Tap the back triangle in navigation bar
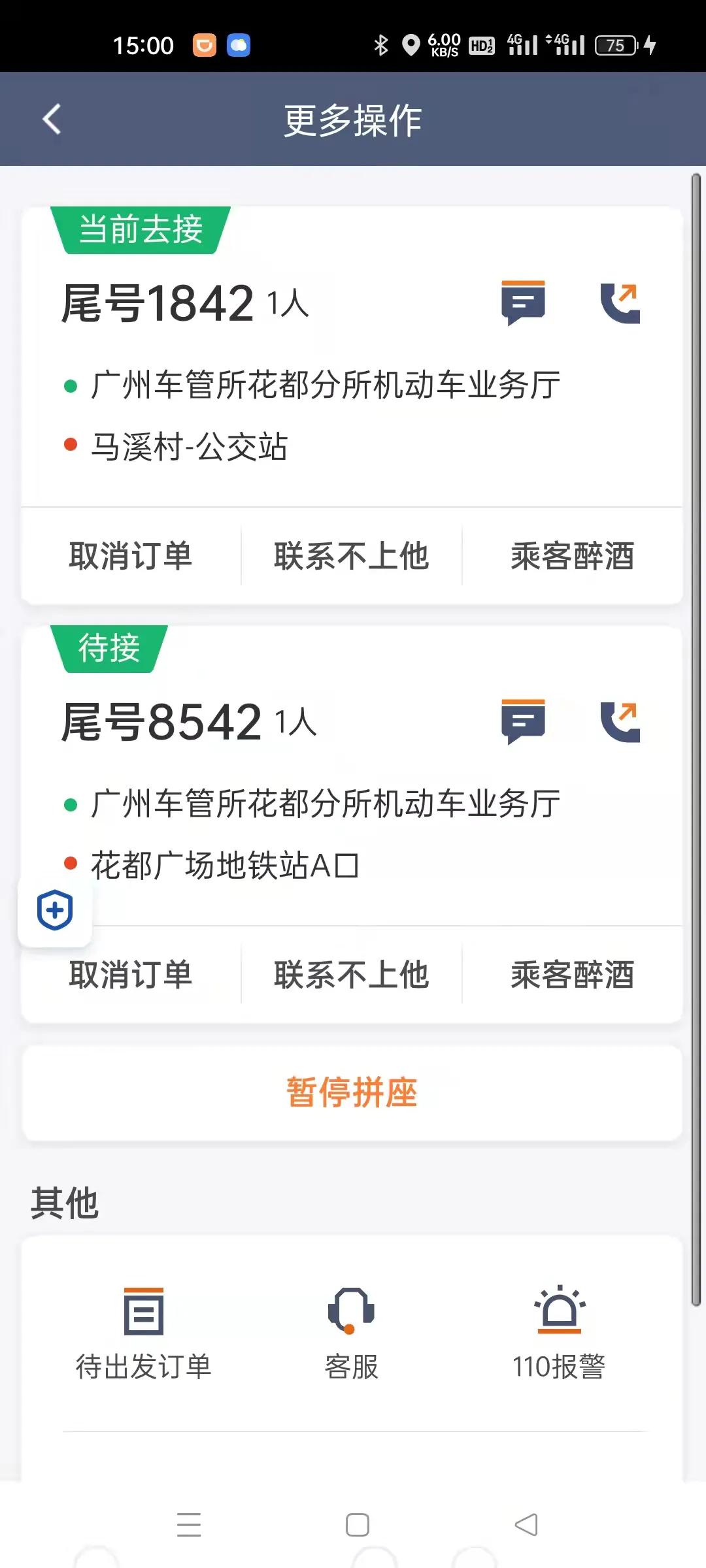 [x=527, y=1523]
